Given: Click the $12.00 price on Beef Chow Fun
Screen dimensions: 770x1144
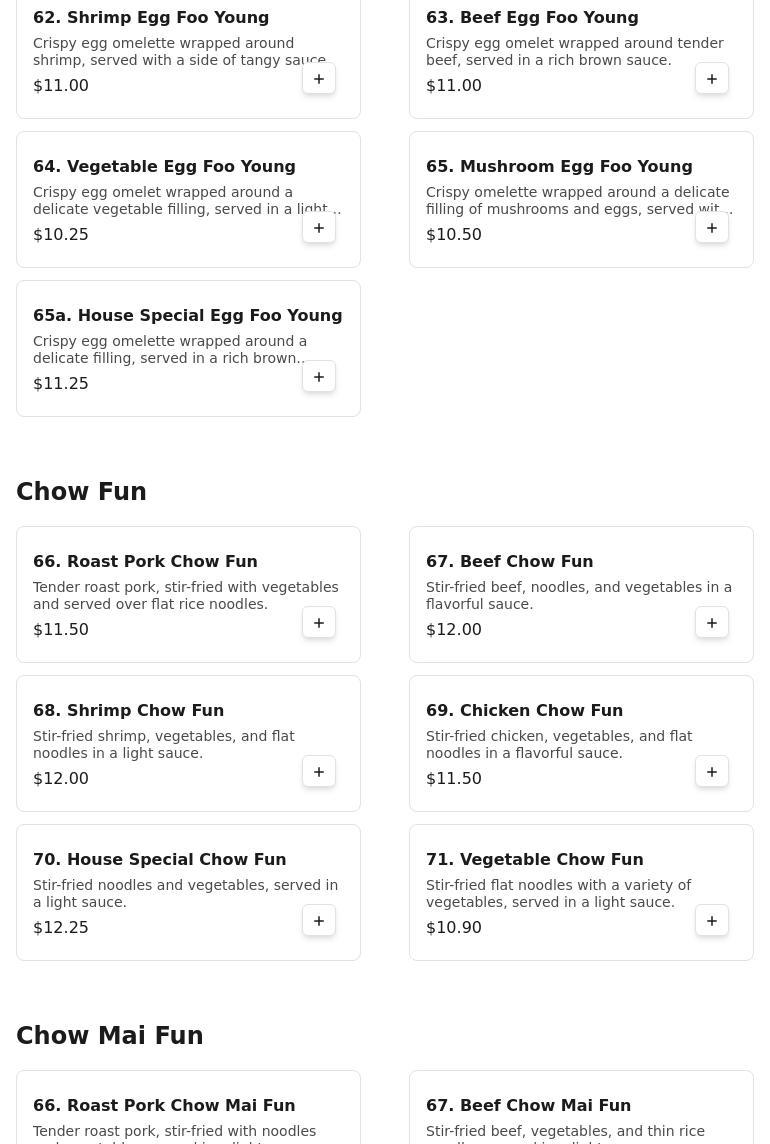Looking at the screenshot, I should 453,629.
